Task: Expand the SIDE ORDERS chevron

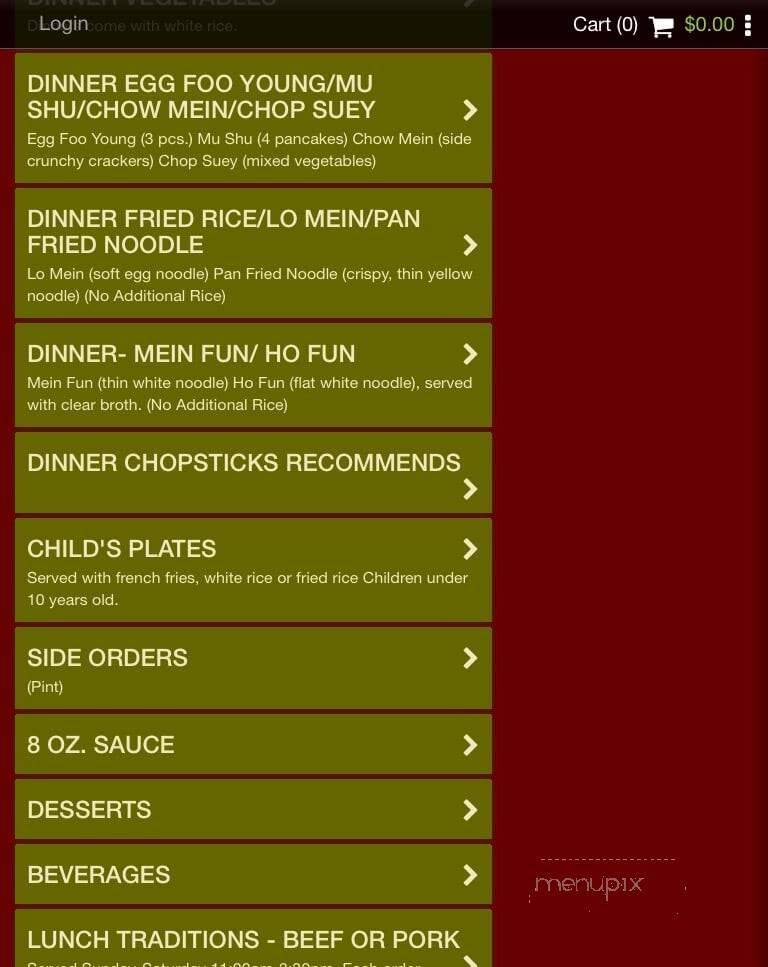Action: click(470, 658)
